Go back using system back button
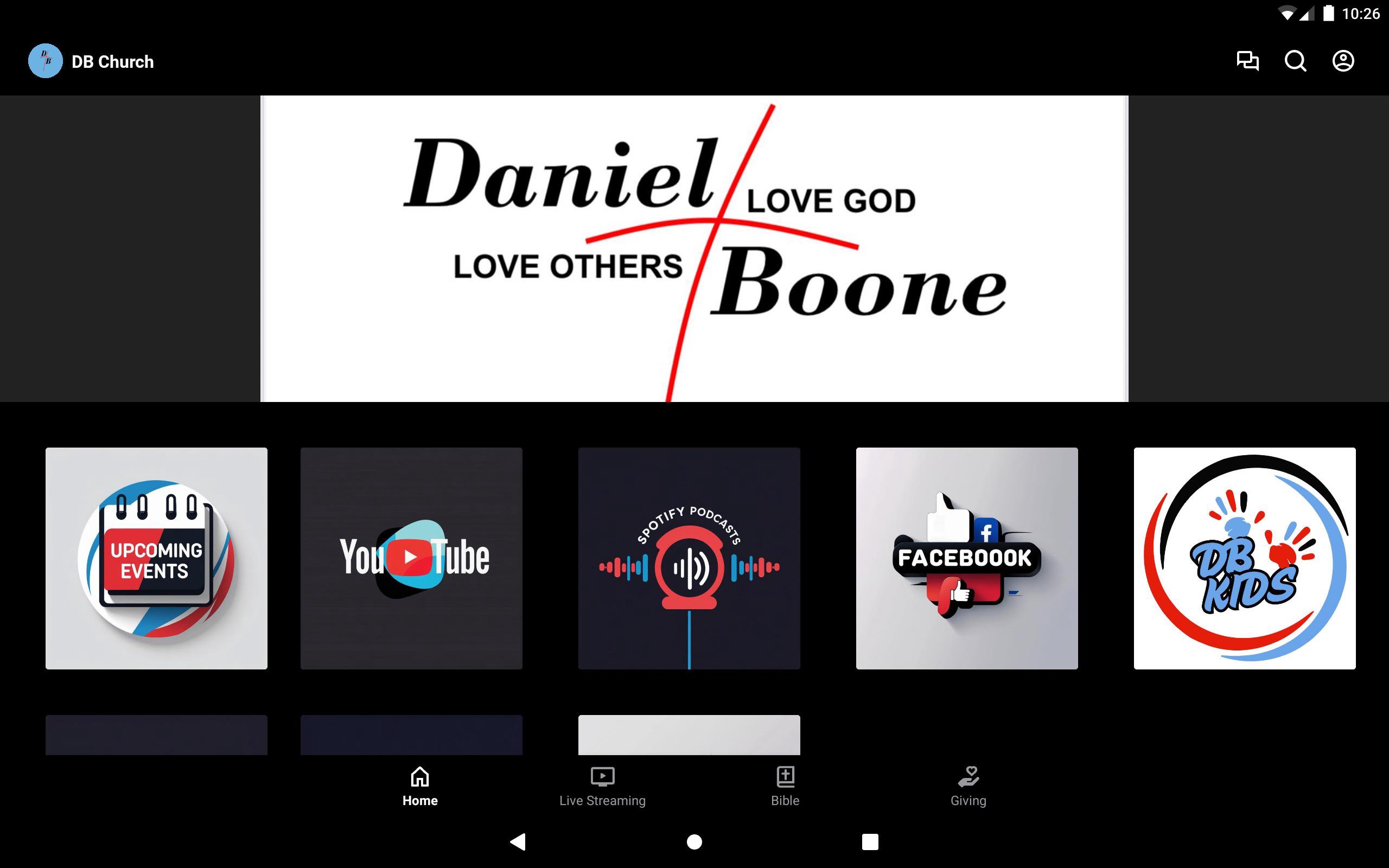This screenshot has width=1389, height=868. point(518,841)
